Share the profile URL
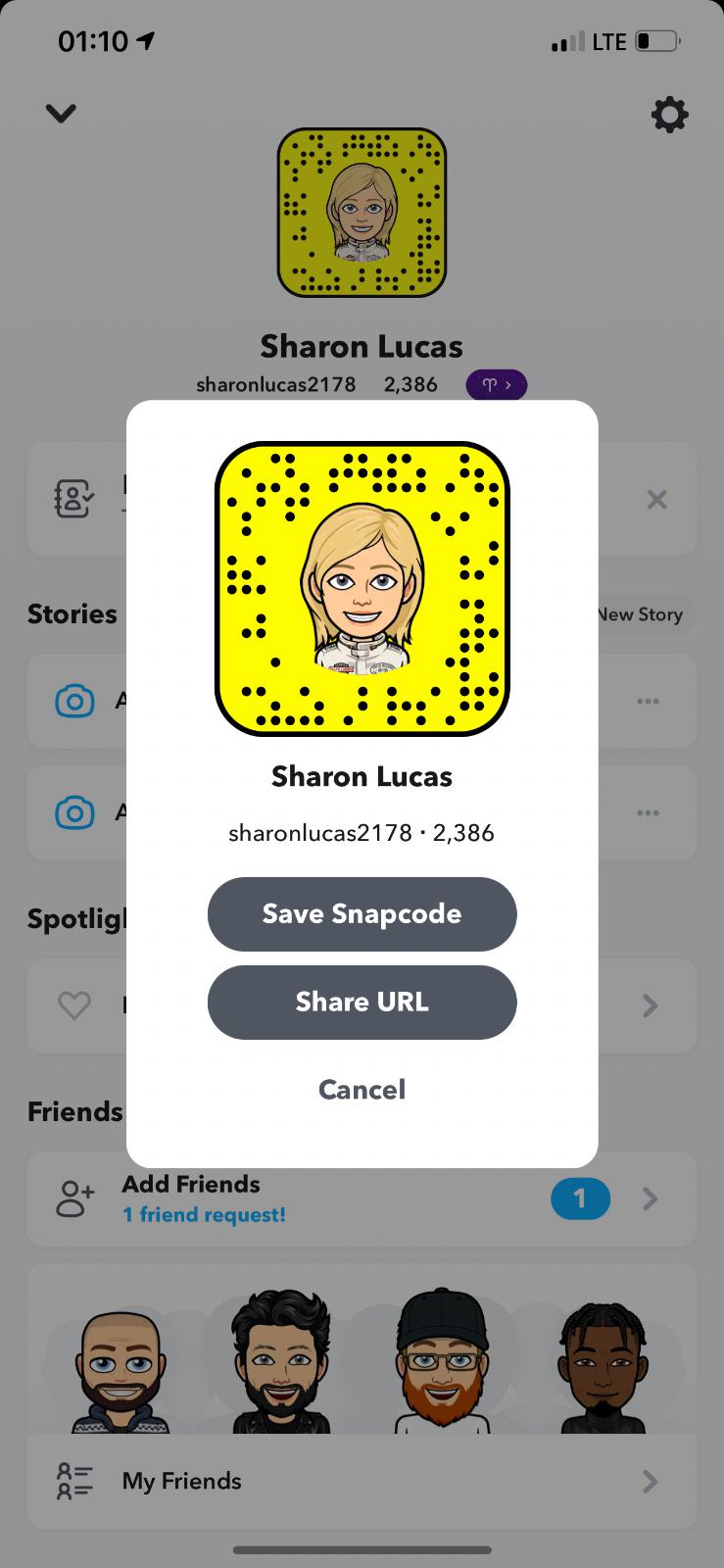 point(362,1002)
